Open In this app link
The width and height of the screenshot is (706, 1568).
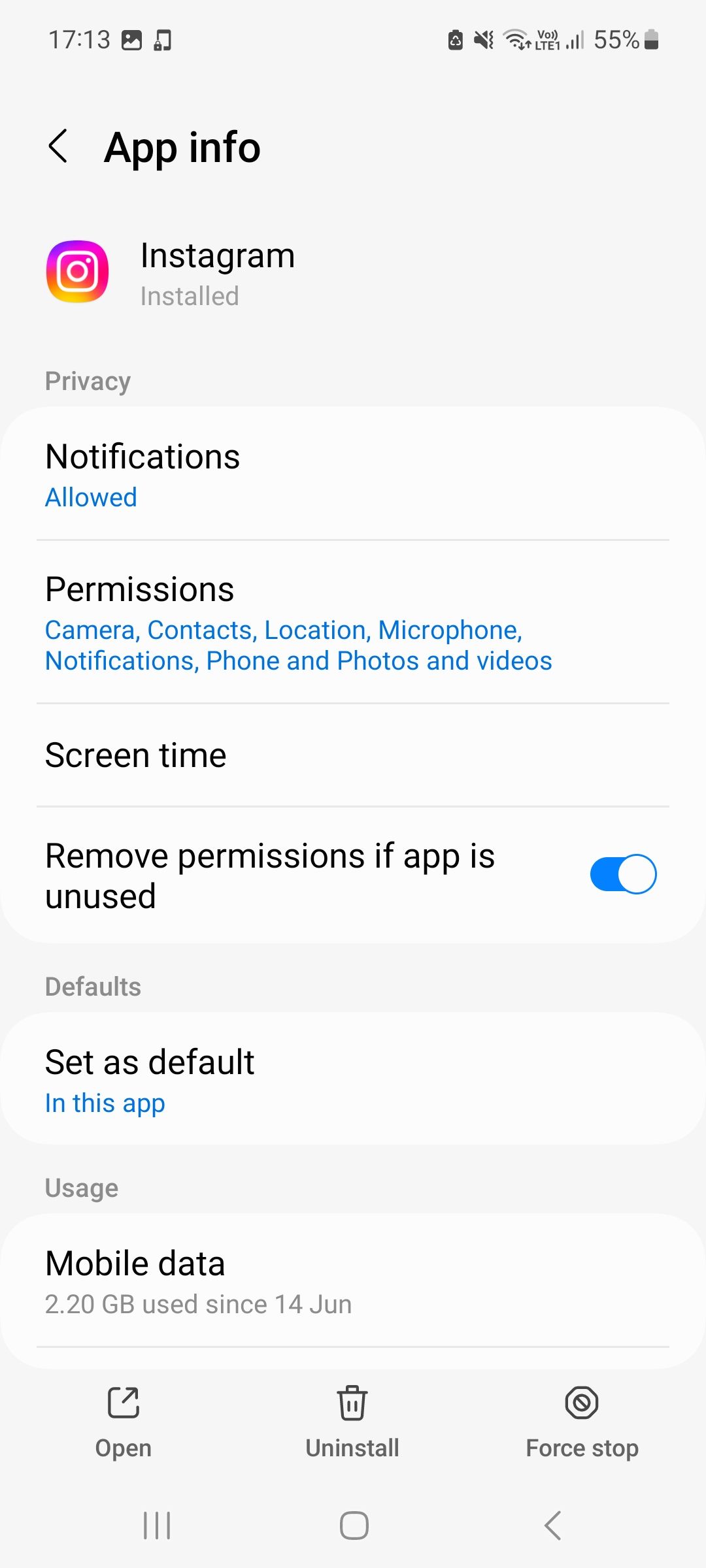[x=105, y=1103]
